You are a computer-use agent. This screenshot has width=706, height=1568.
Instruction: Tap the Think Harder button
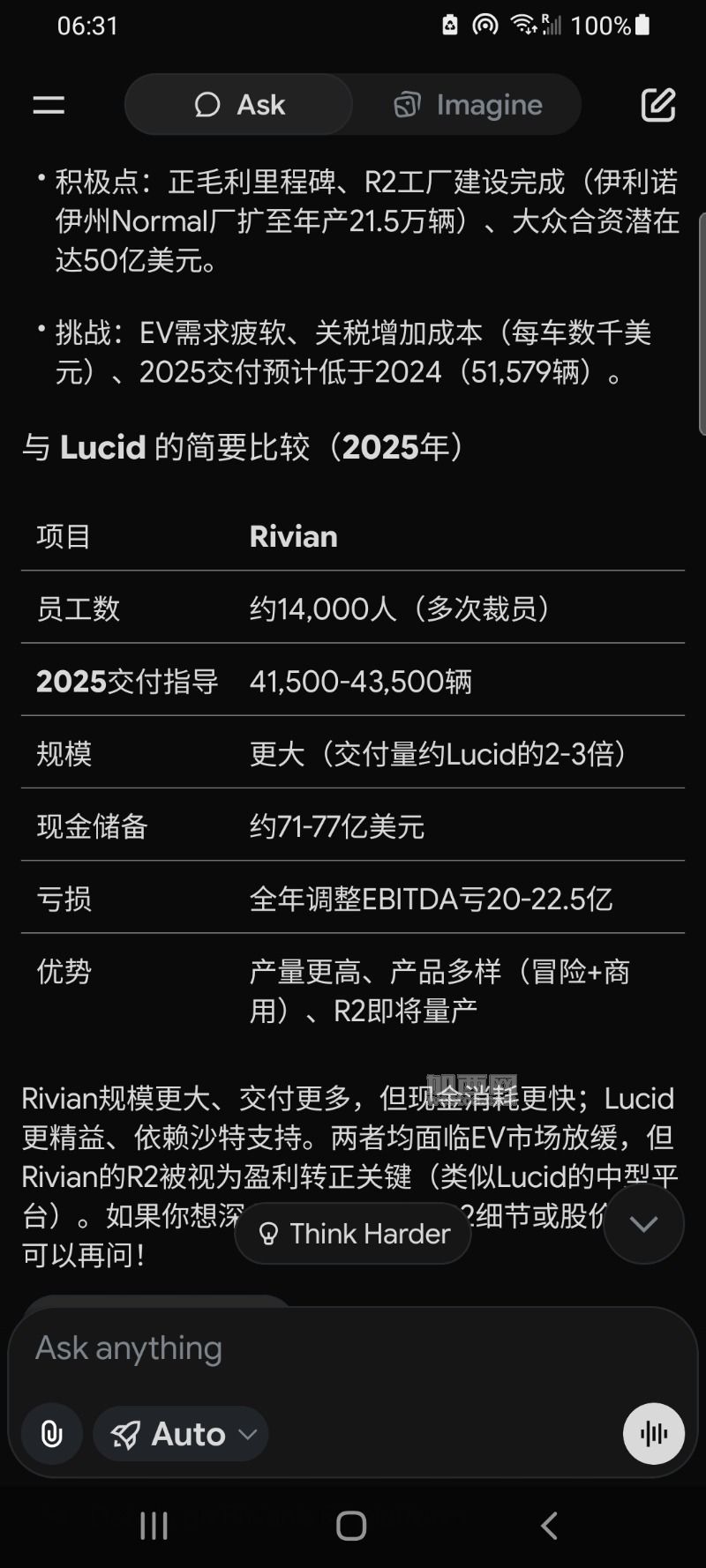353,1233
